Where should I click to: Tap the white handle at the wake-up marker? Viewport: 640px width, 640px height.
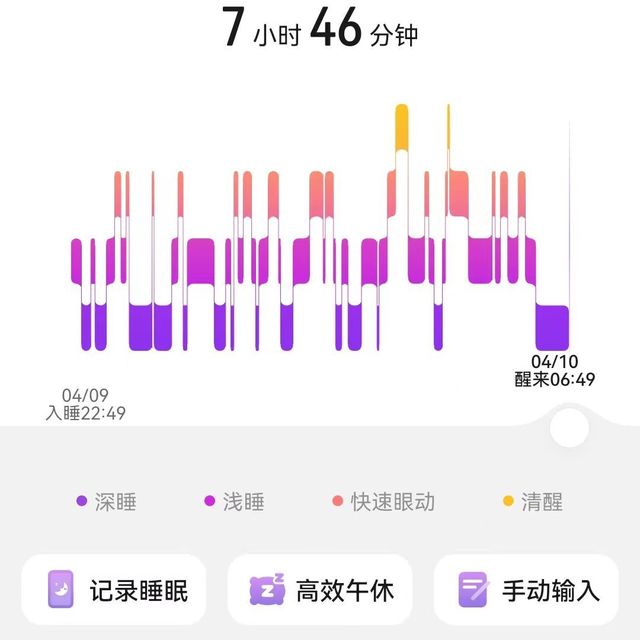tap(570, 428)
